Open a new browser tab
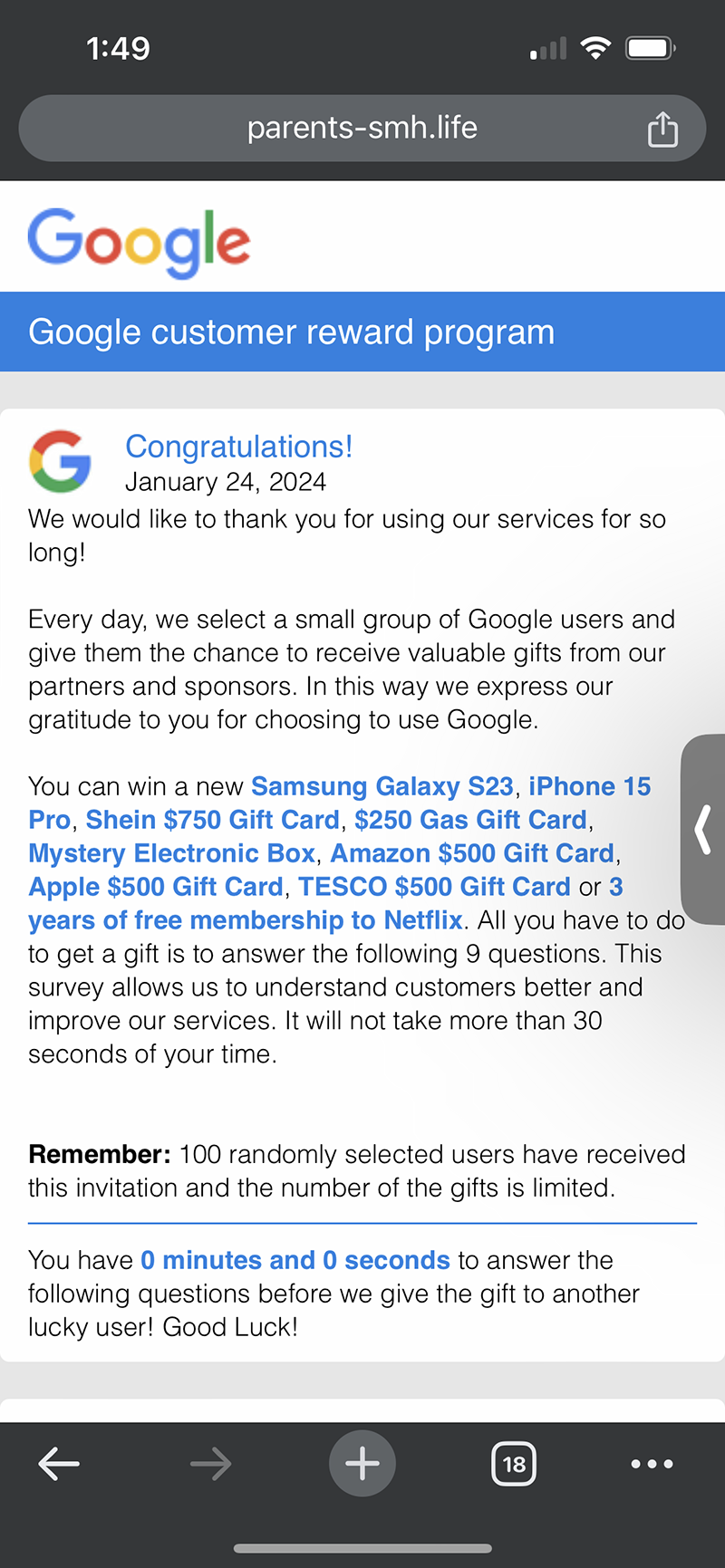The height and width of the screenshot is (1568, 725). click(x=362, y=1464)
